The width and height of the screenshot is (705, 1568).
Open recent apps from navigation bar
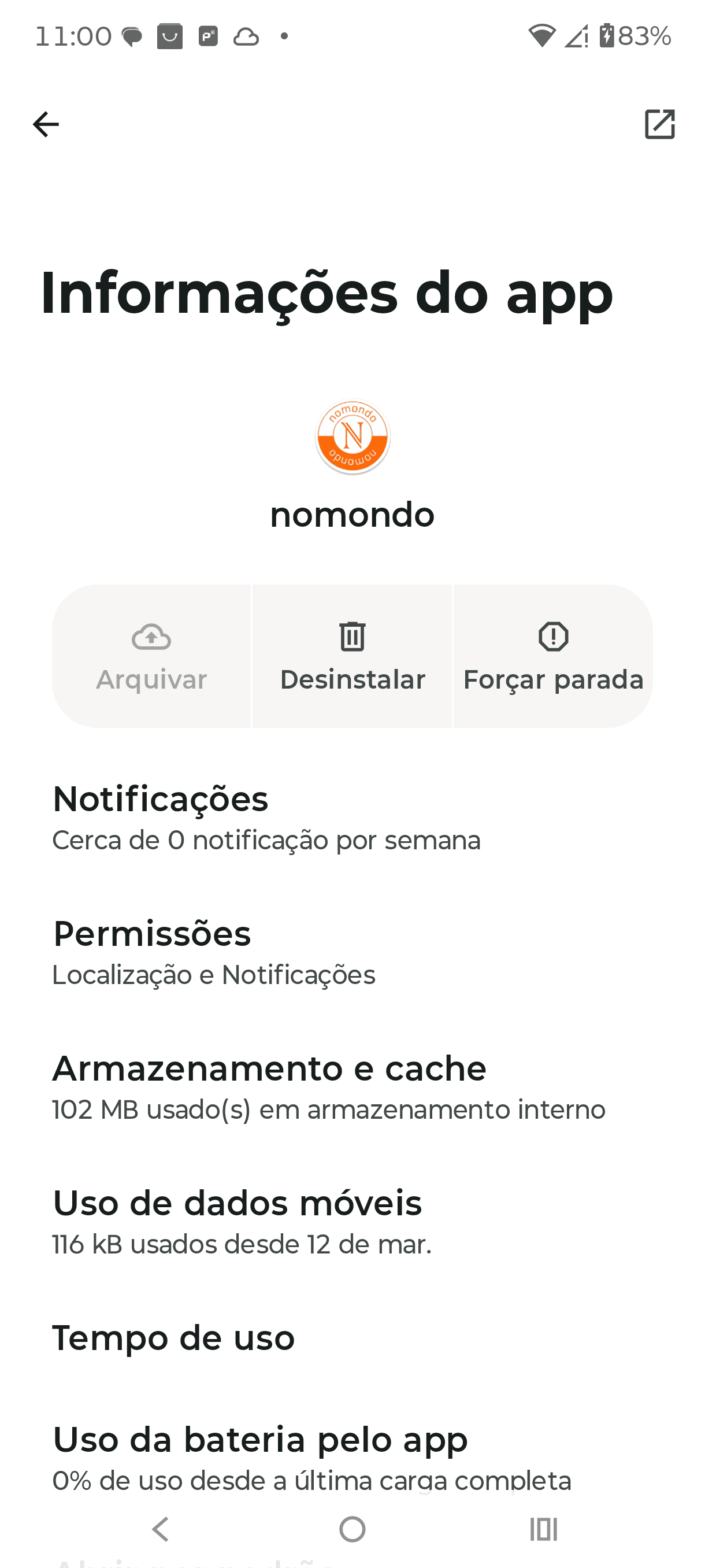(x=544, y=1530)
